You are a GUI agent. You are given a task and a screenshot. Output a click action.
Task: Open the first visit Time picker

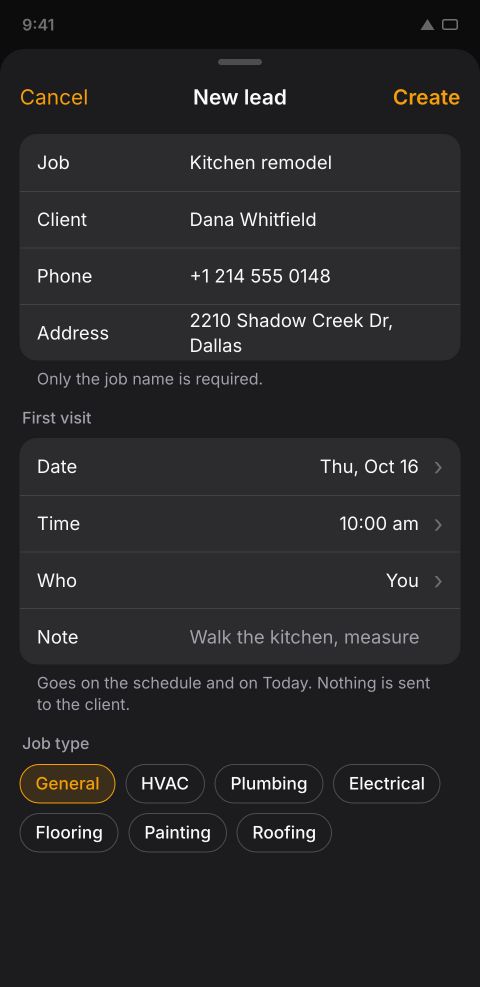240,524
